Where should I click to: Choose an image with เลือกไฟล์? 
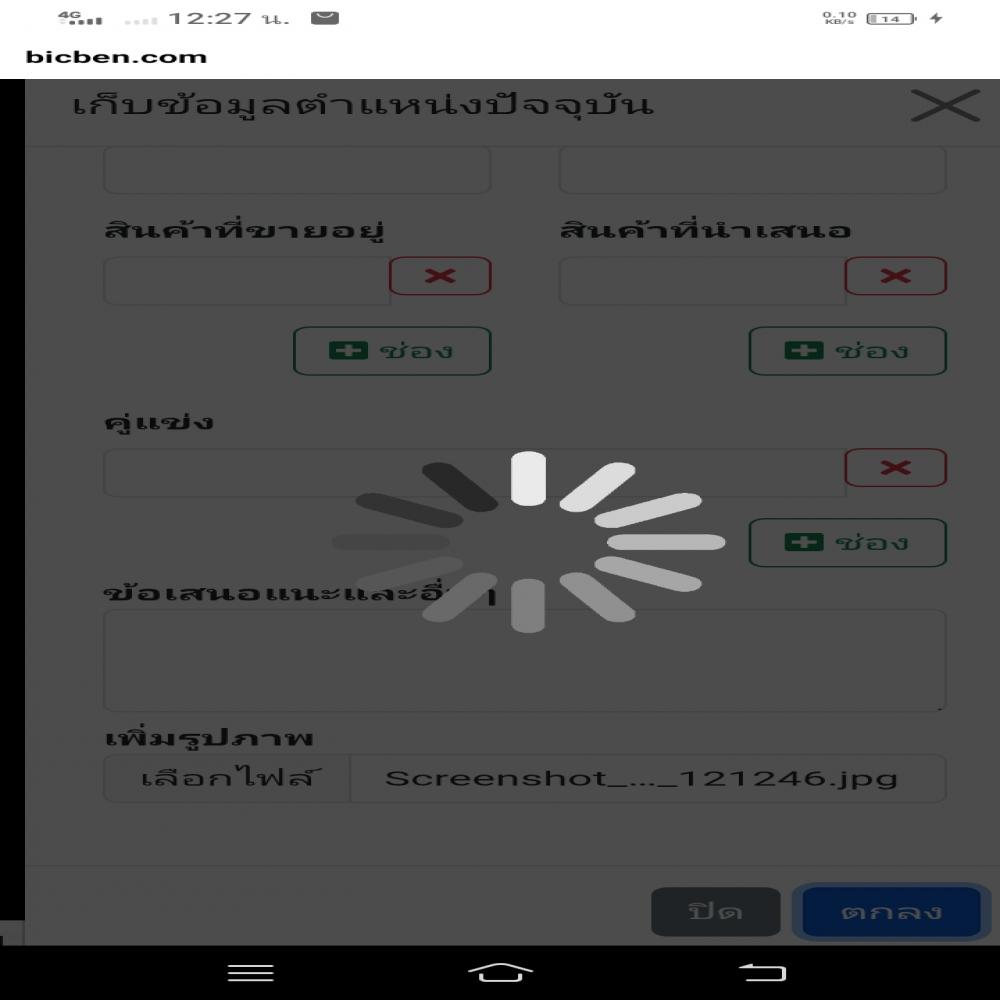click(x=227, y=778)
